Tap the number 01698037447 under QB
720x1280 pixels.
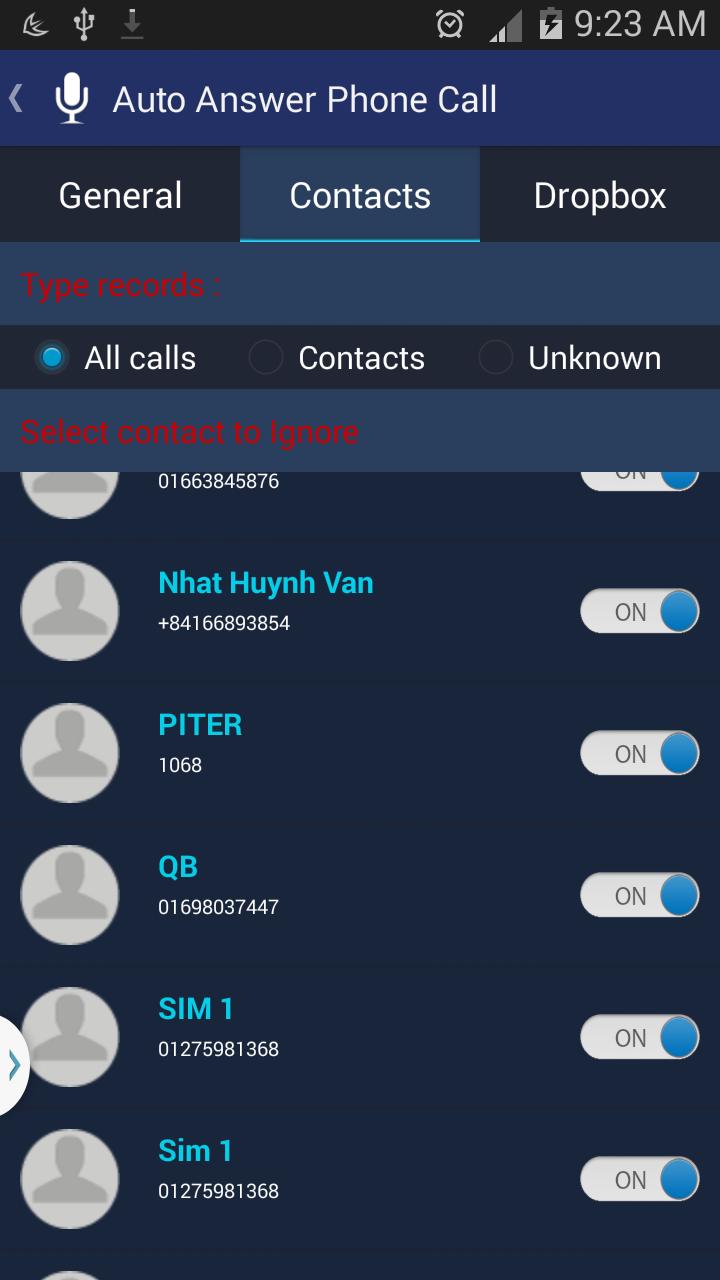(x=219, y=907)
